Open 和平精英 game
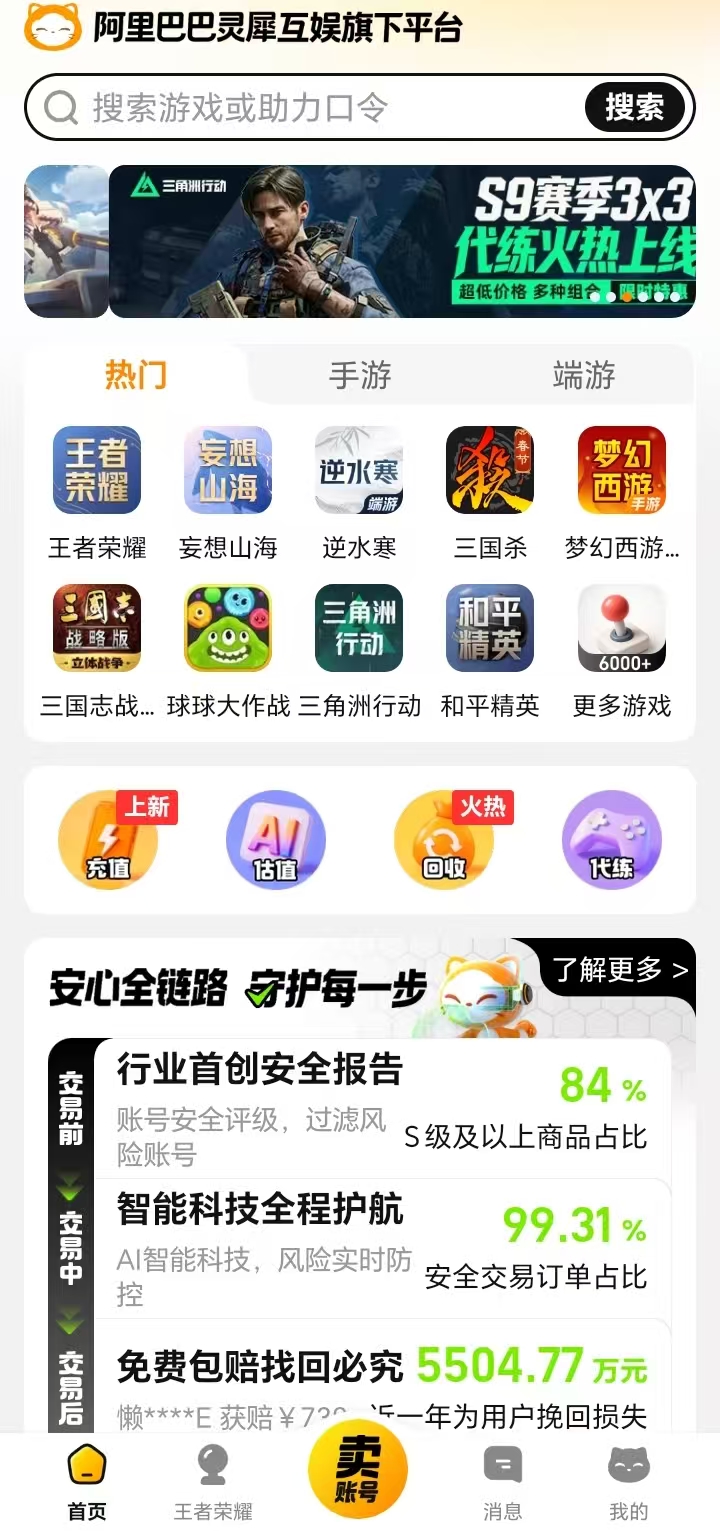The image size is (720, 1531). 490,629
